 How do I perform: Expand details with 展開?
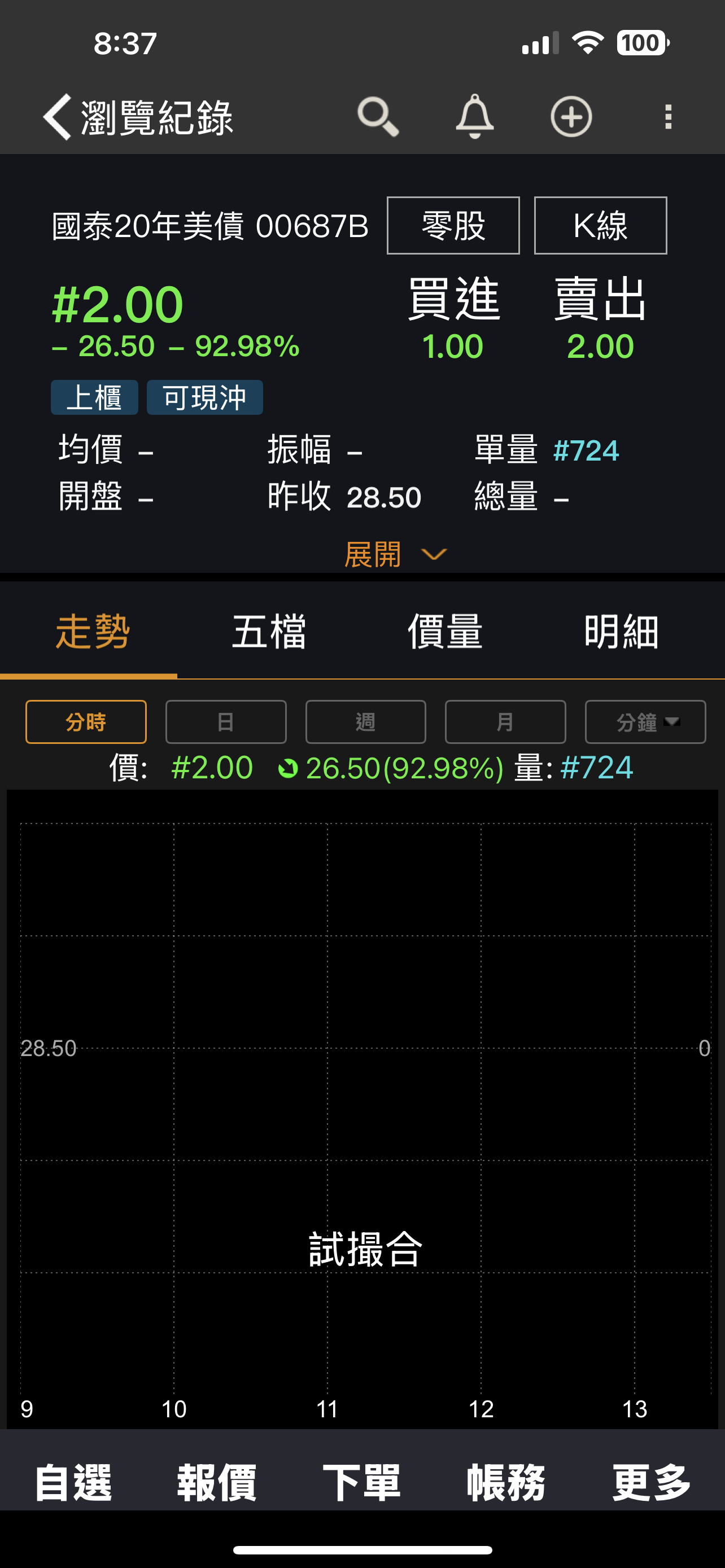pyautogui.click(x=395, y=554)
